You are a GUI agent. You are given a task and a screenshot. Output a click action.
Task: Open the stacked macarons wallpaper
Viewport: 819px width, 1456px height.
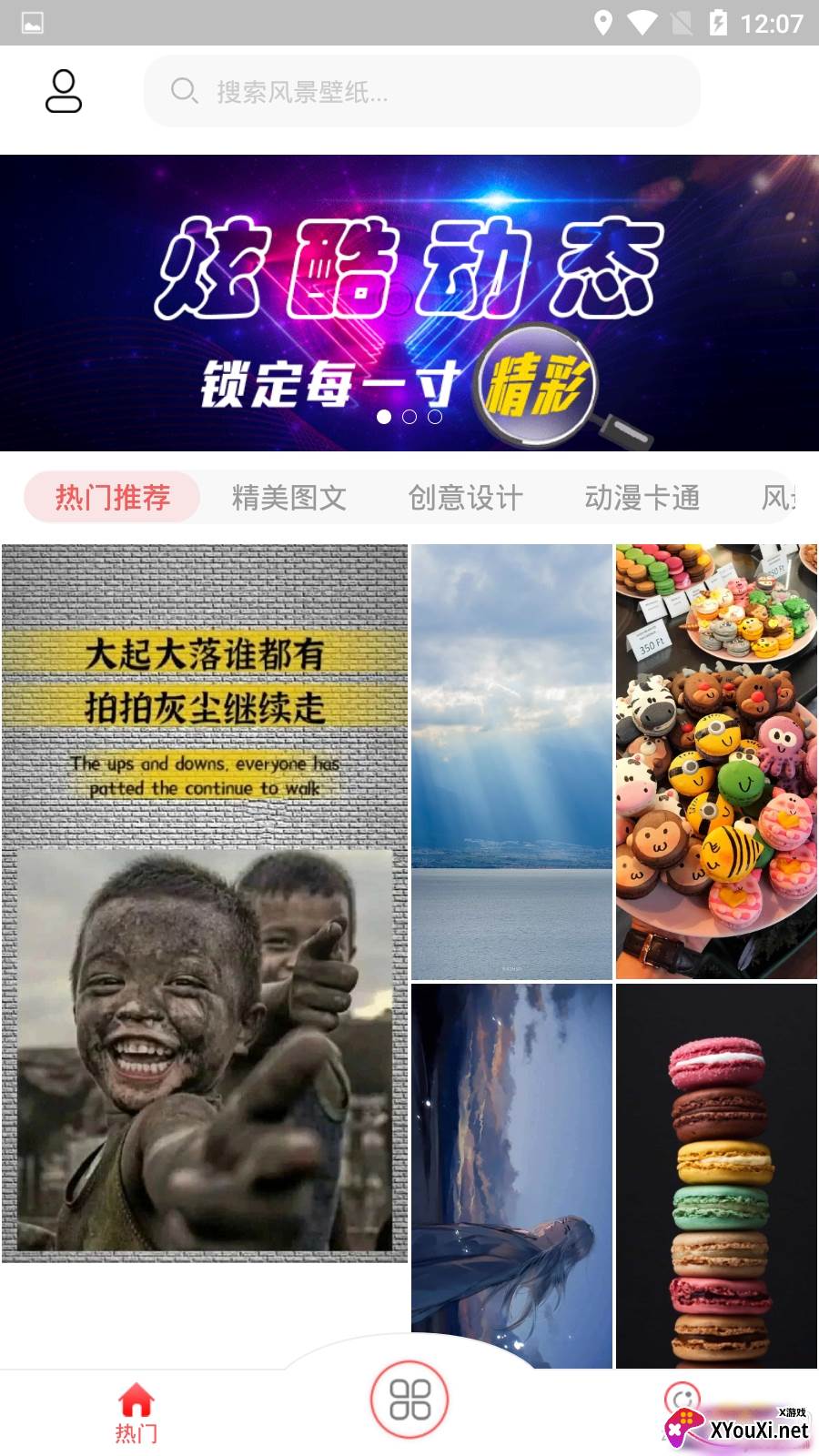[716, 1174]
